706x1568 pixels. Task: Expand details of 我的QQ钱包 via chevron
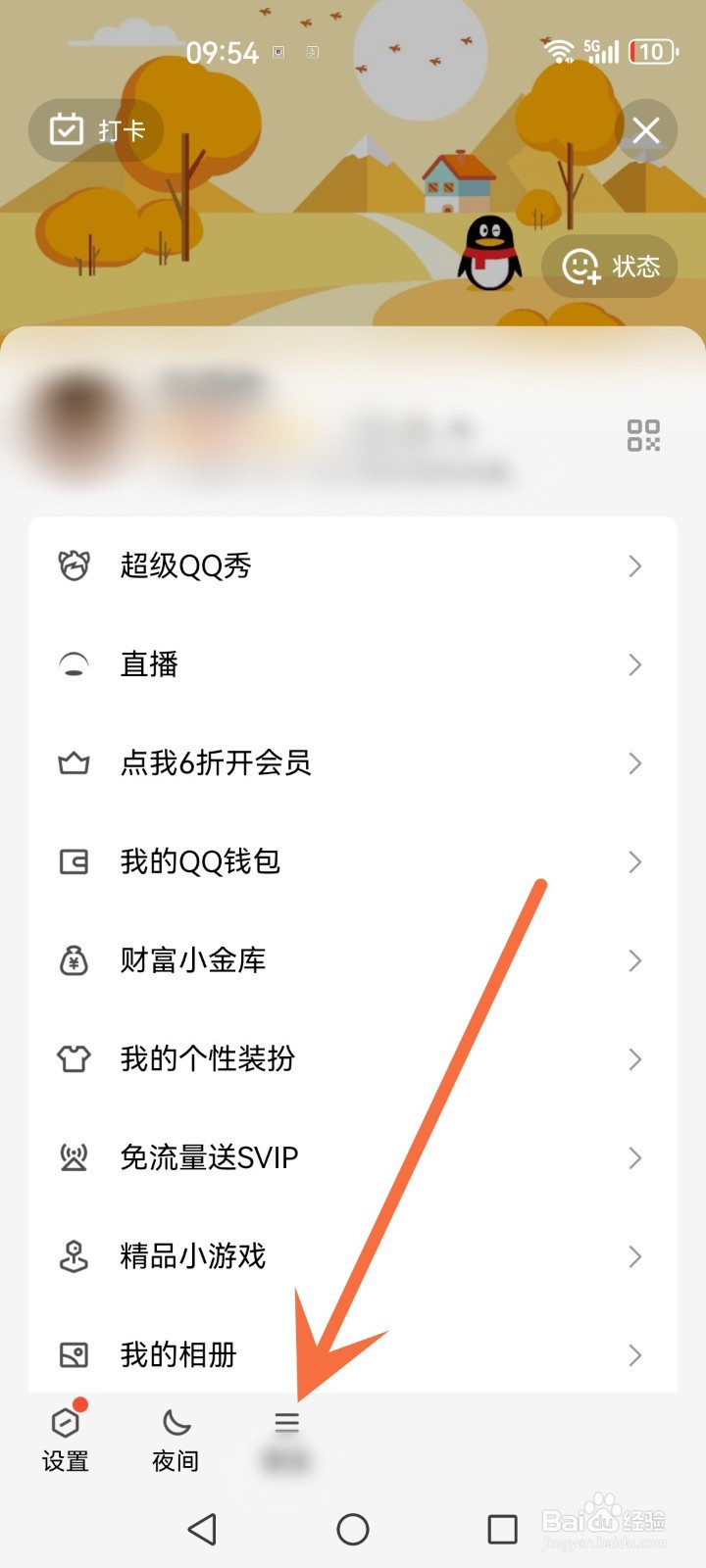pos(635,862)
